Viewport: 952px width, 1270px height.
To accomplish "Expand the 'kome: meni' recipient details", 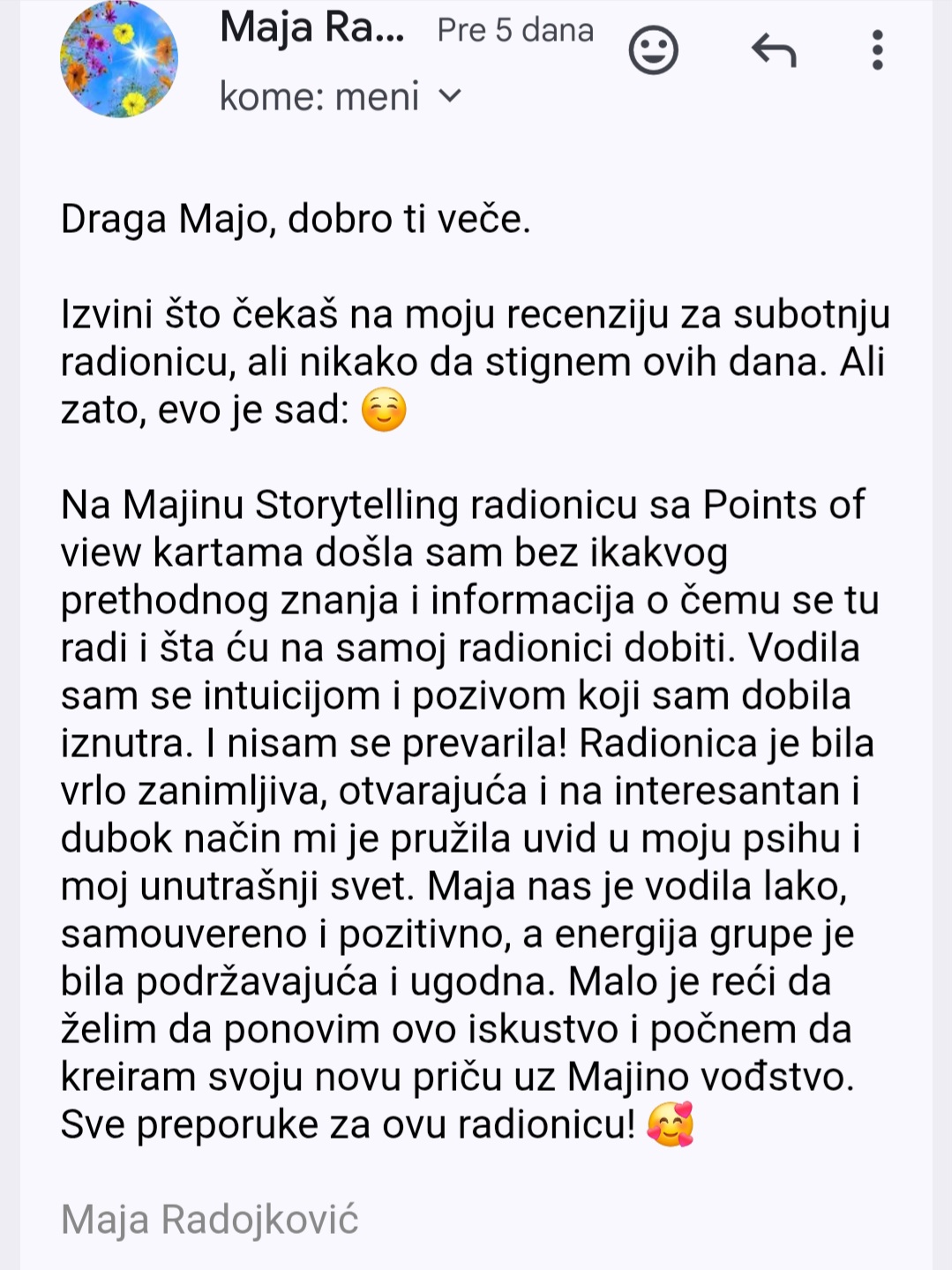I will [450, 95].
